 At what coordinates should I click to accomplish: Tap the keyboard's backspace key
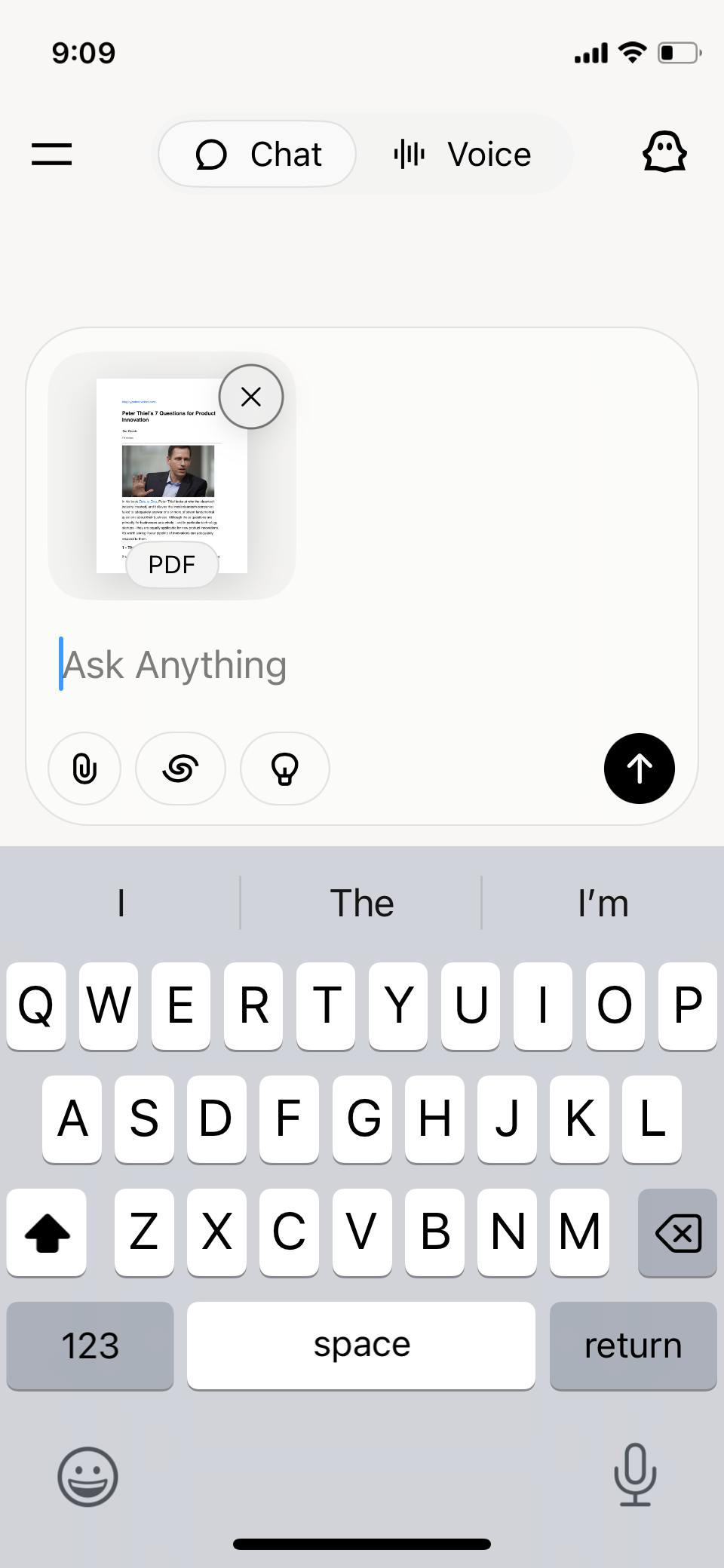coord(677,1233)
